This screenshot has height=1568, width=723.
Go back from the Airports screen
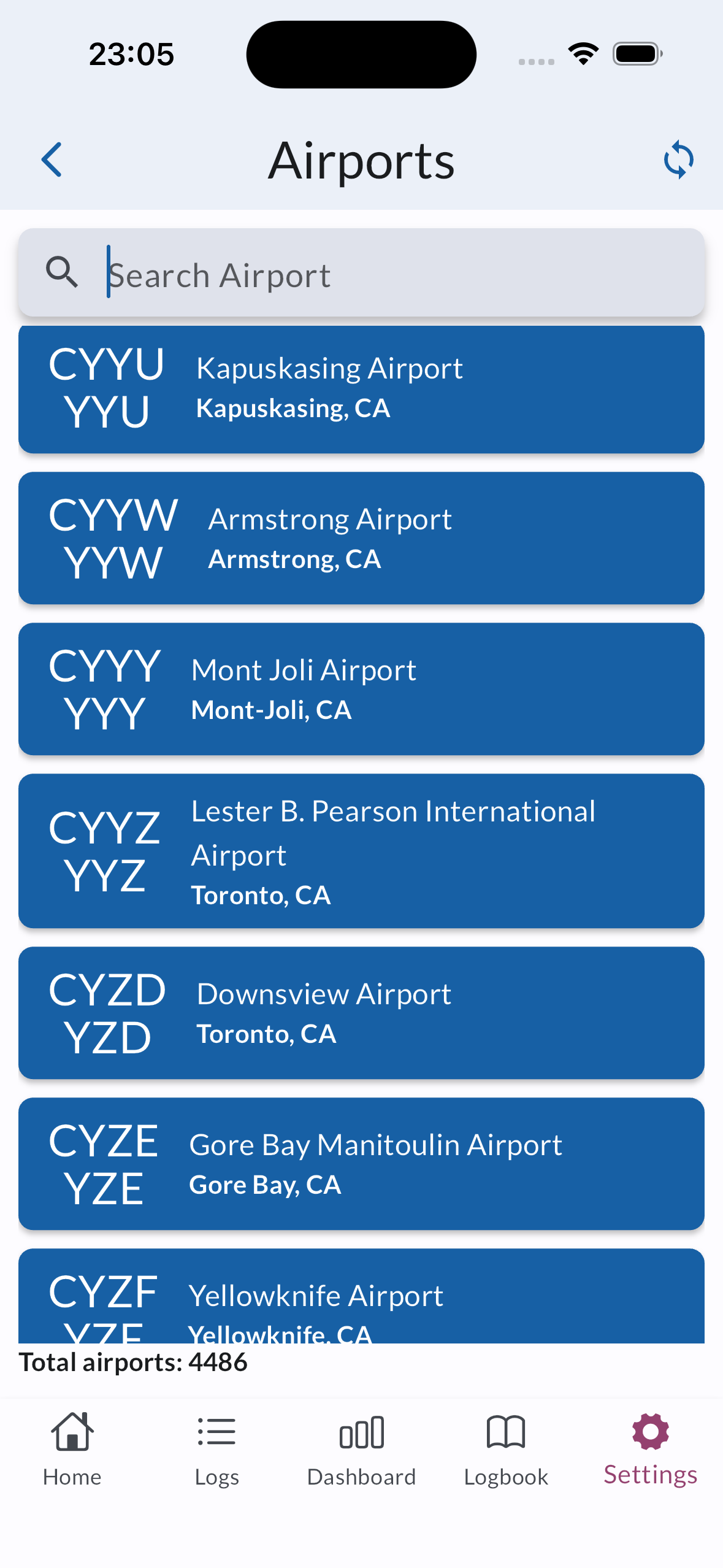click(x=52, y=159)
